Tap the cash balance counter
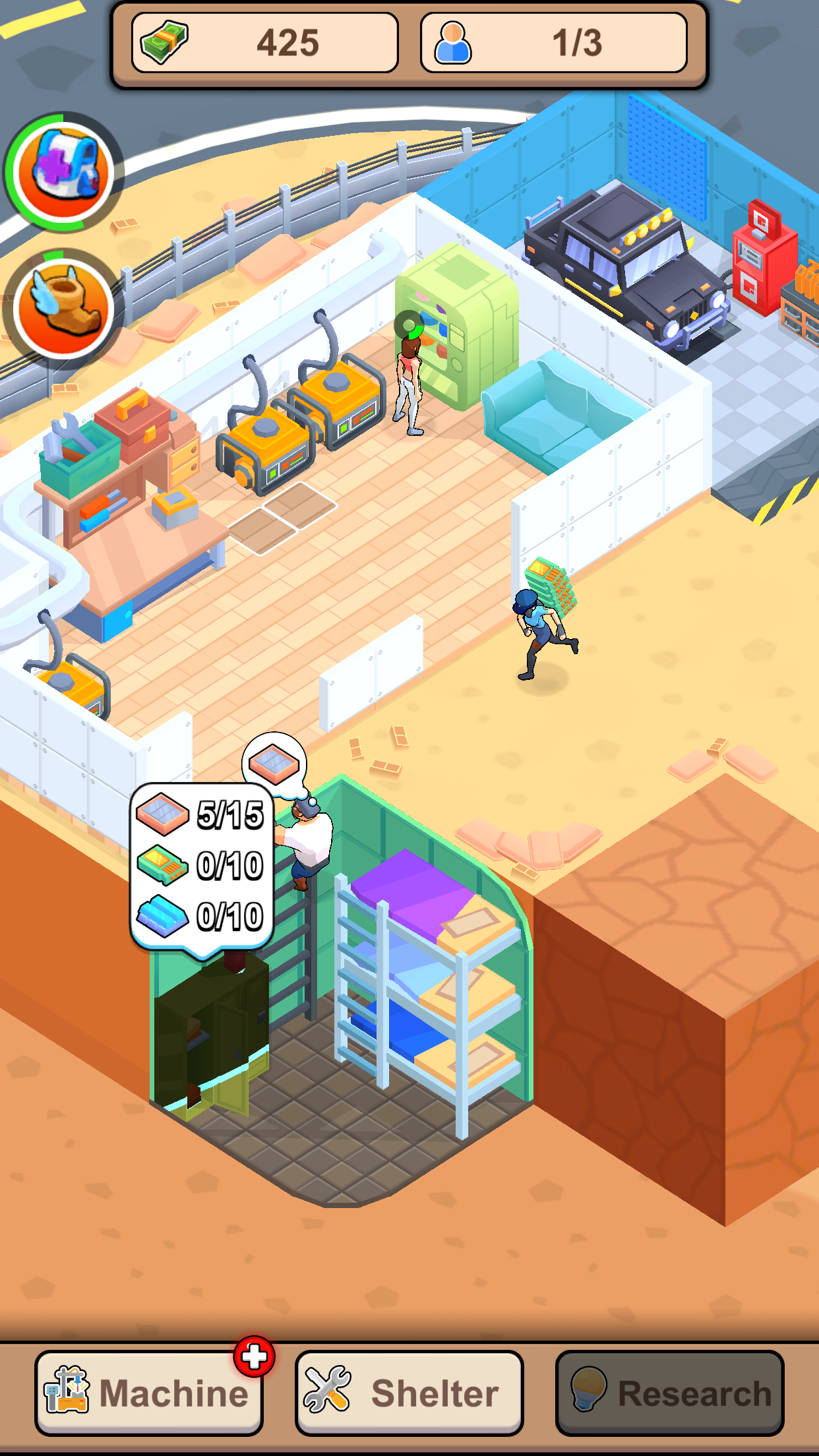This screenshot has height=1456, width=819. (265, 43)
